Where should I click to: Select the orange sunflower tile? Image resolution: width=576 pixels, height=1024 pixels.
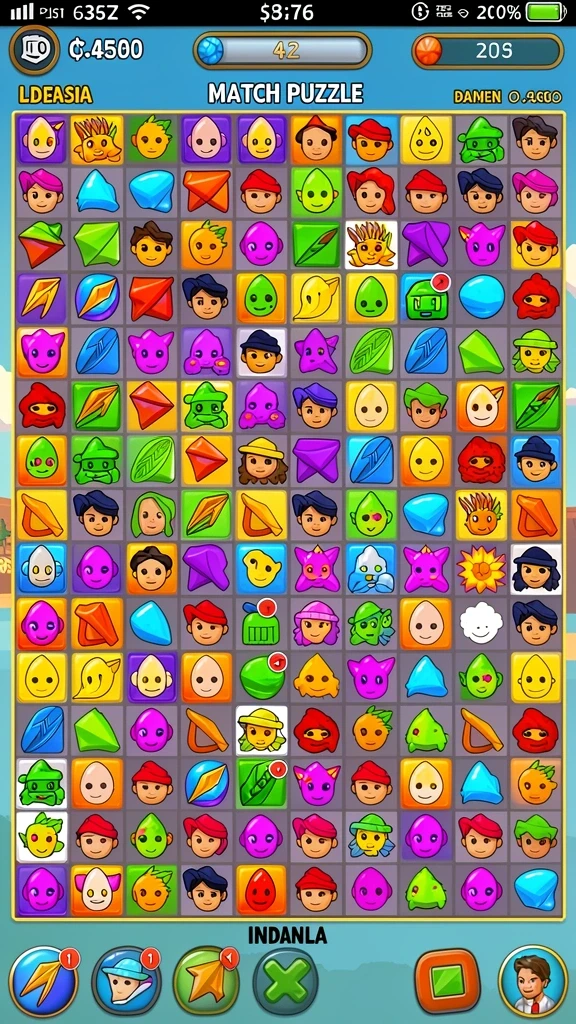[481, 568]
